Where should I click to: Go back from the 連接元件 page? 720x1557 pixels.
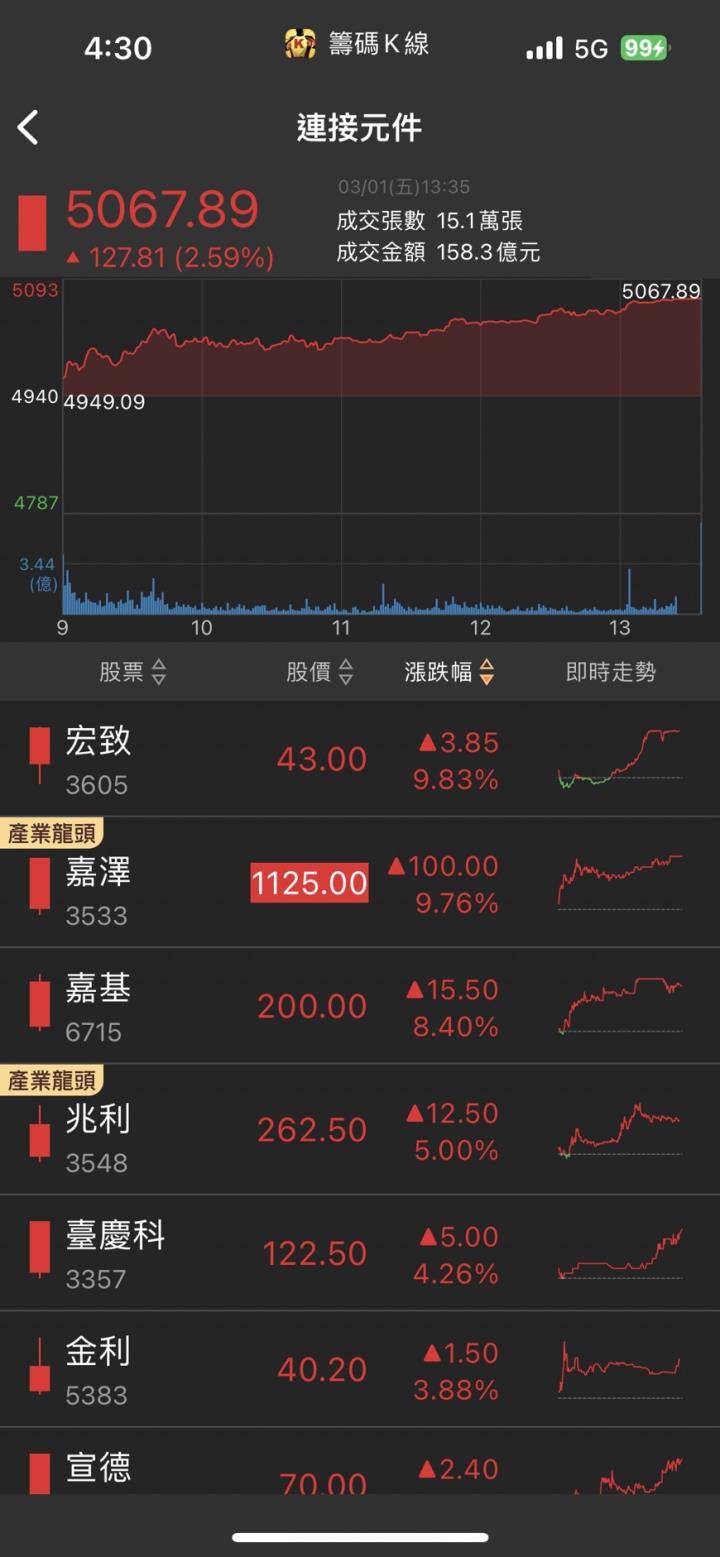[x=28, y=128]
